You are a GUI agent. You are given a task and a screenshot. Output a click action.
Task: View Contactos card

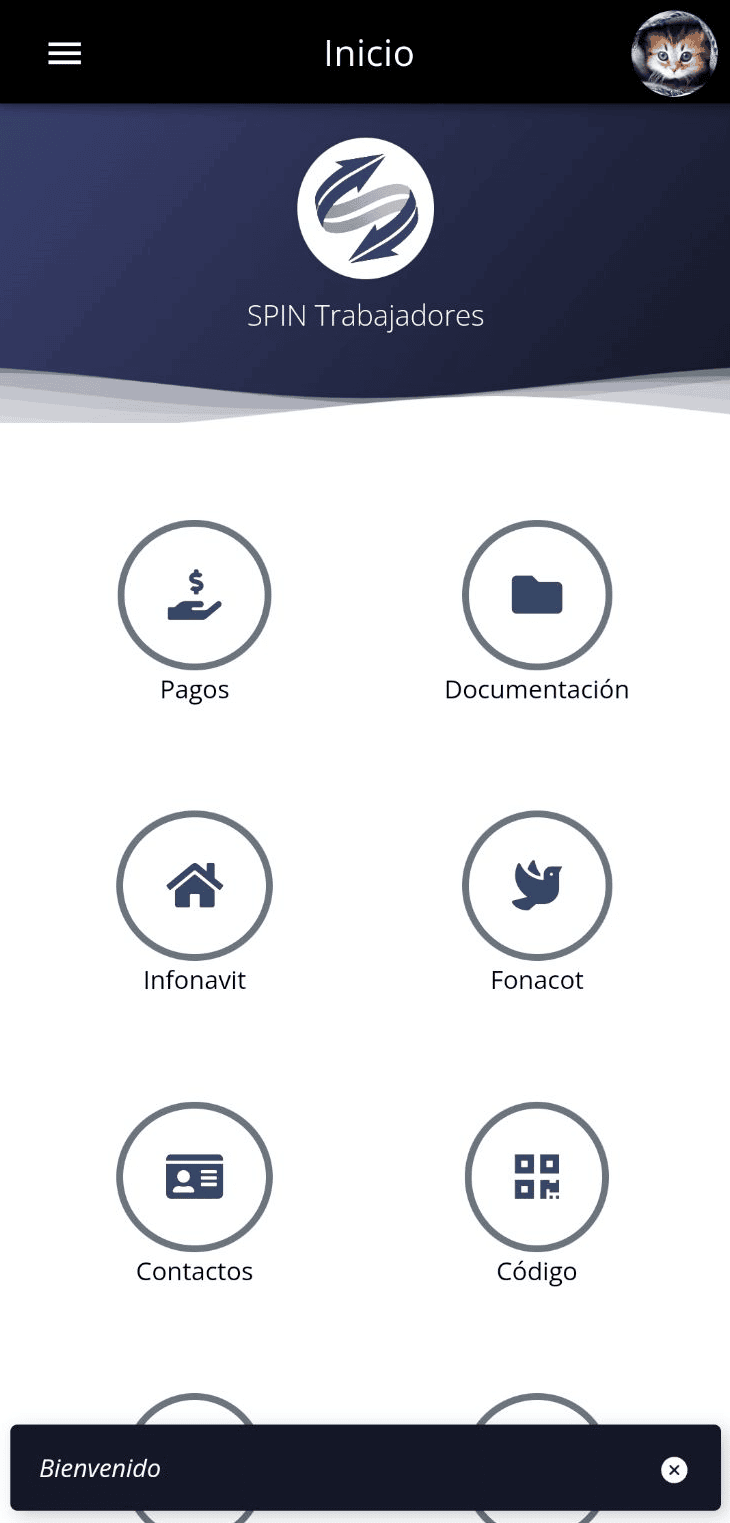point(195,1177)
